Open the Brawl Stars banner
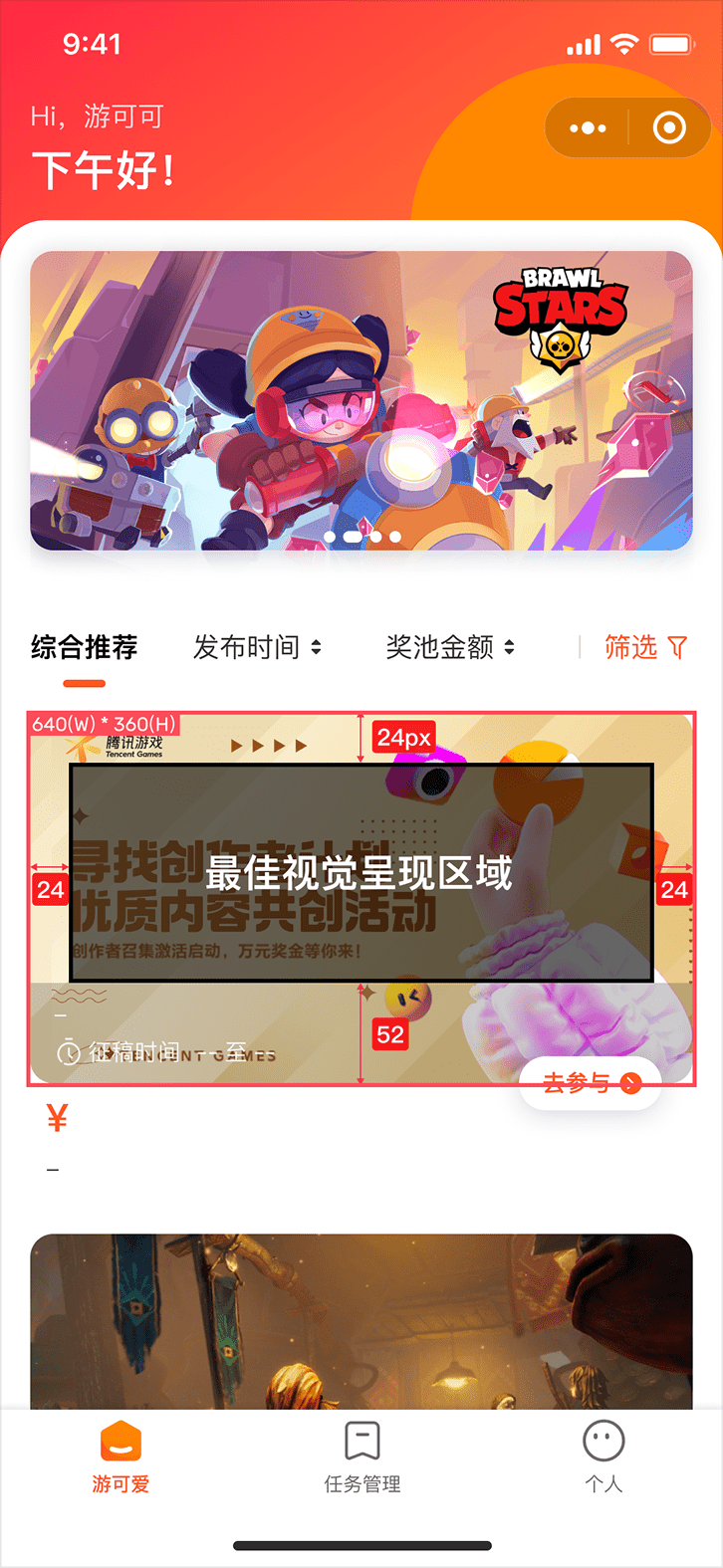Screen dimensions: 723x1568 [x=361, y=400]
